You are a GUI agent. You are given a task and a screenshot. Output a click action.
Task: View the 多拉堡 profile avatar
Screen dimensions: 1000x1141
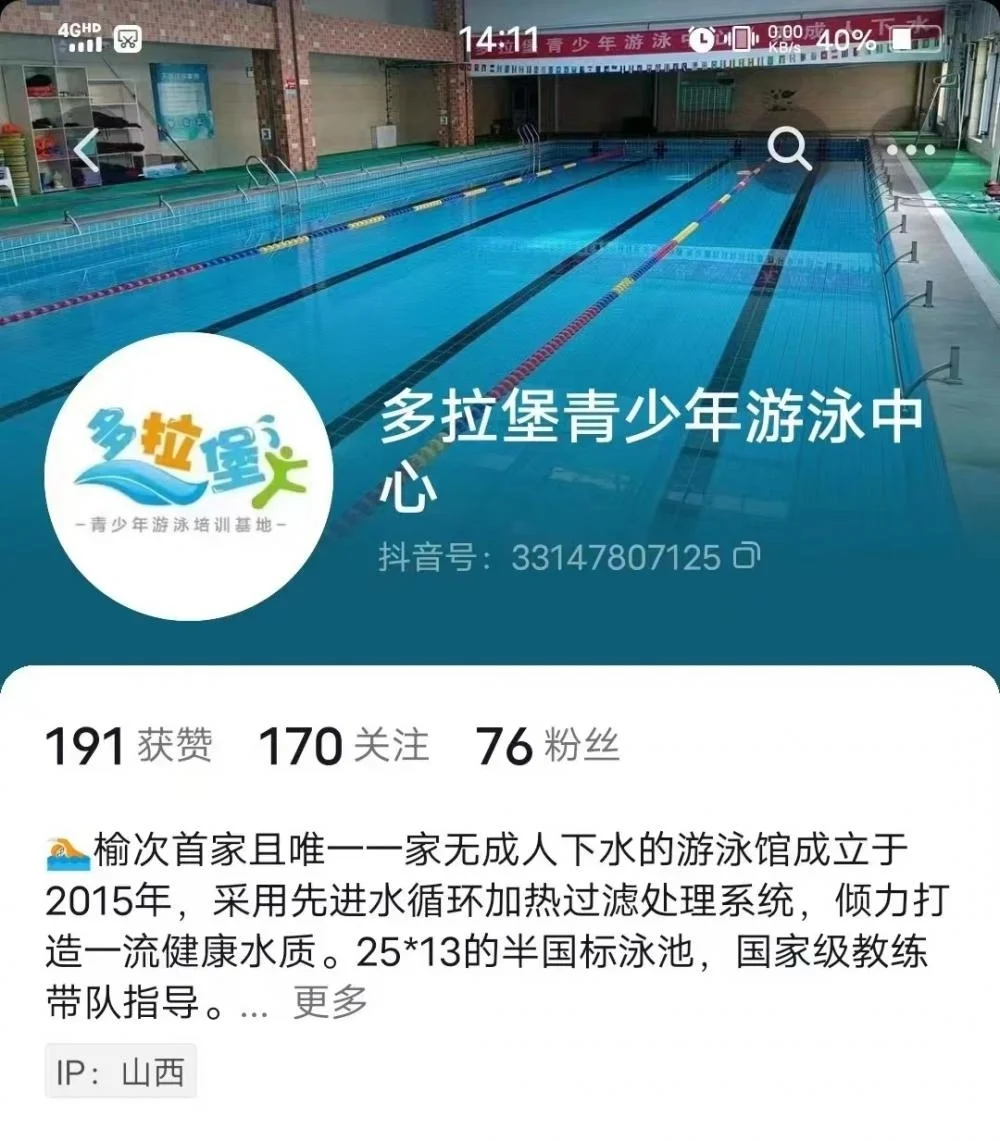click(189, 476)
